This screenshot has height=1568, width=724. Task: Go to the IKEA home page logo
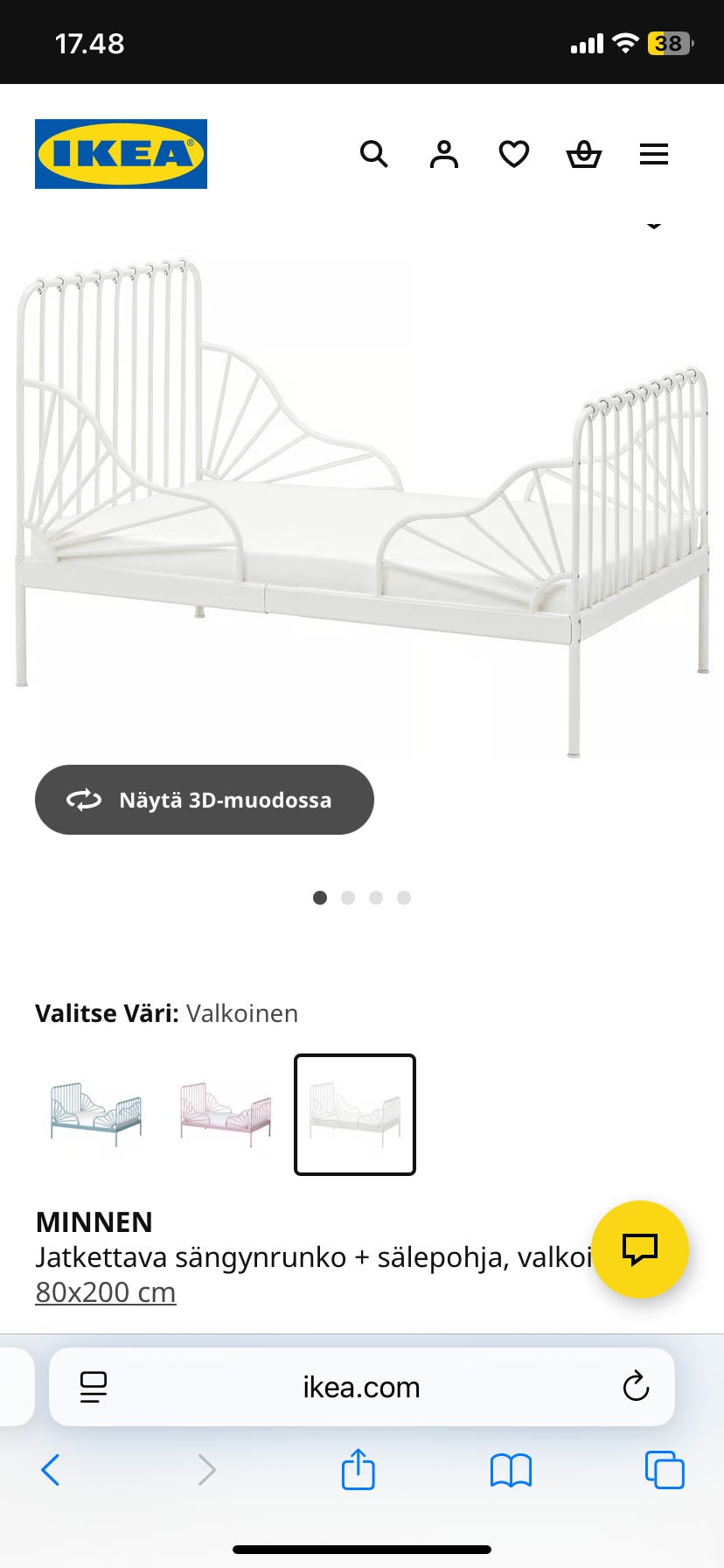click(121, 154)
